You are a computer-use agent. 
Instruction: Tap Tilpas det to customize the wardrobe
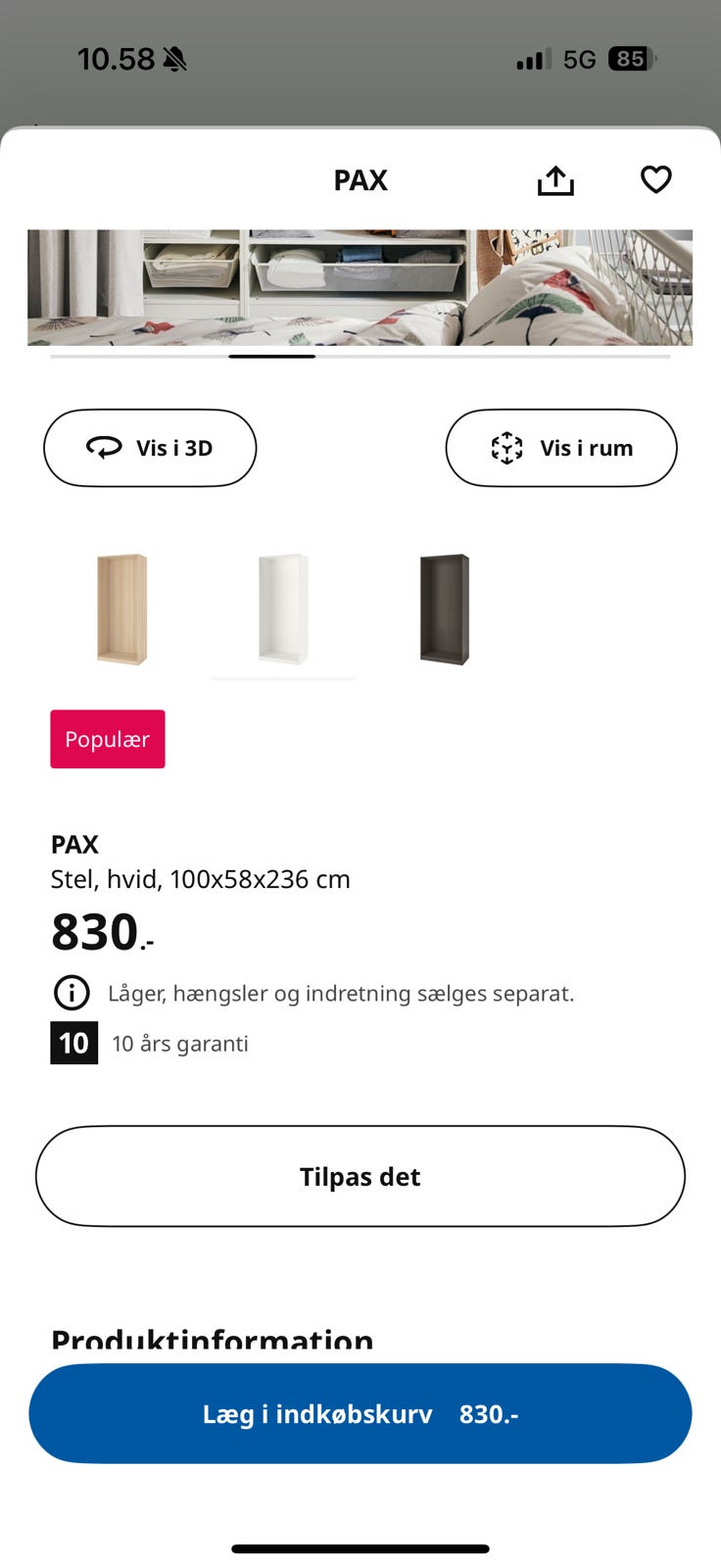click(x=360, y=1176)
